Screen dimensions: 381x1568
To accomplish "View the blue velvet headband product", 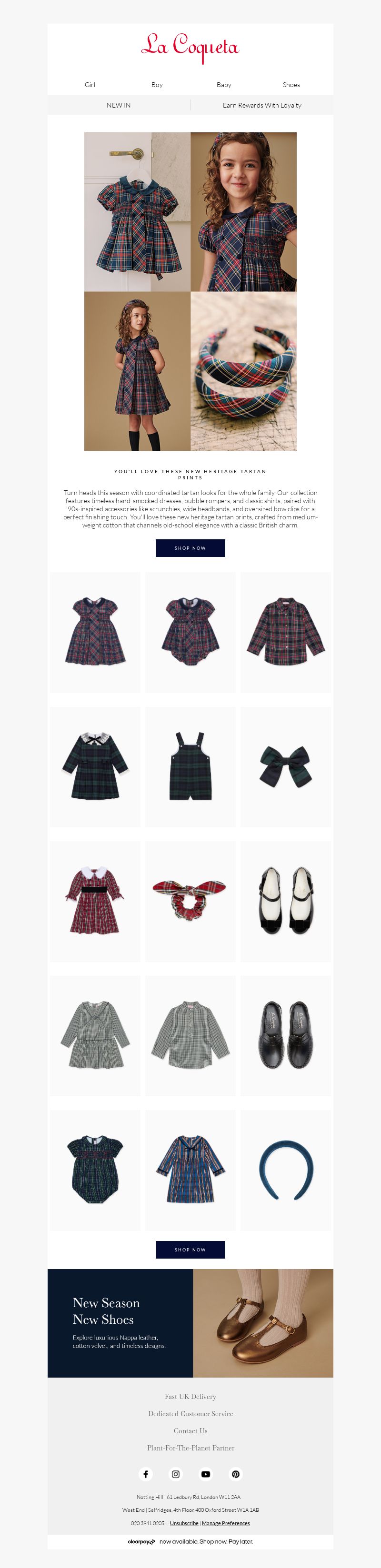I will tap(285, 1170).
